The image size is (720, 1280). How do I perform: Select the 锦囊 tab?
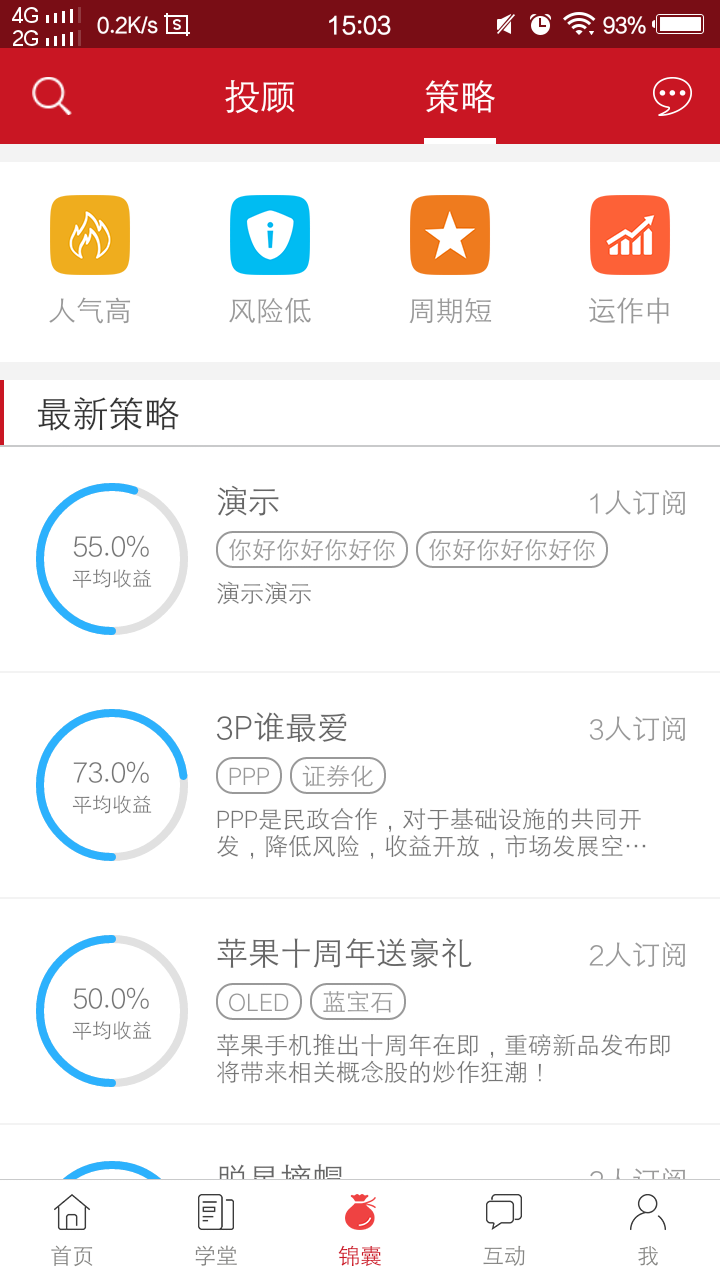(360, 1230)
